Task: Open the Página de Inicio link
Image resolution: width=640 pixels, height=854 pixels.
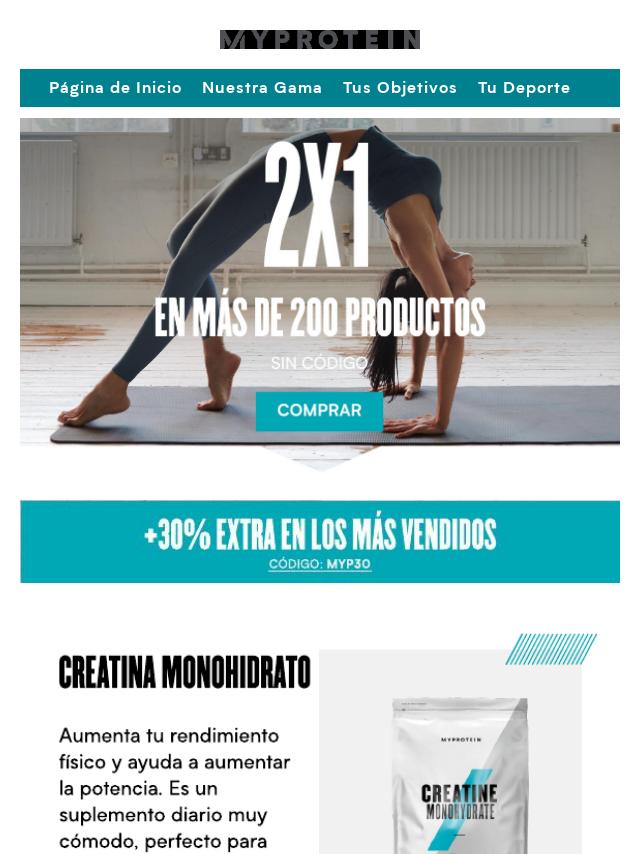Action: tap(115, 88)
